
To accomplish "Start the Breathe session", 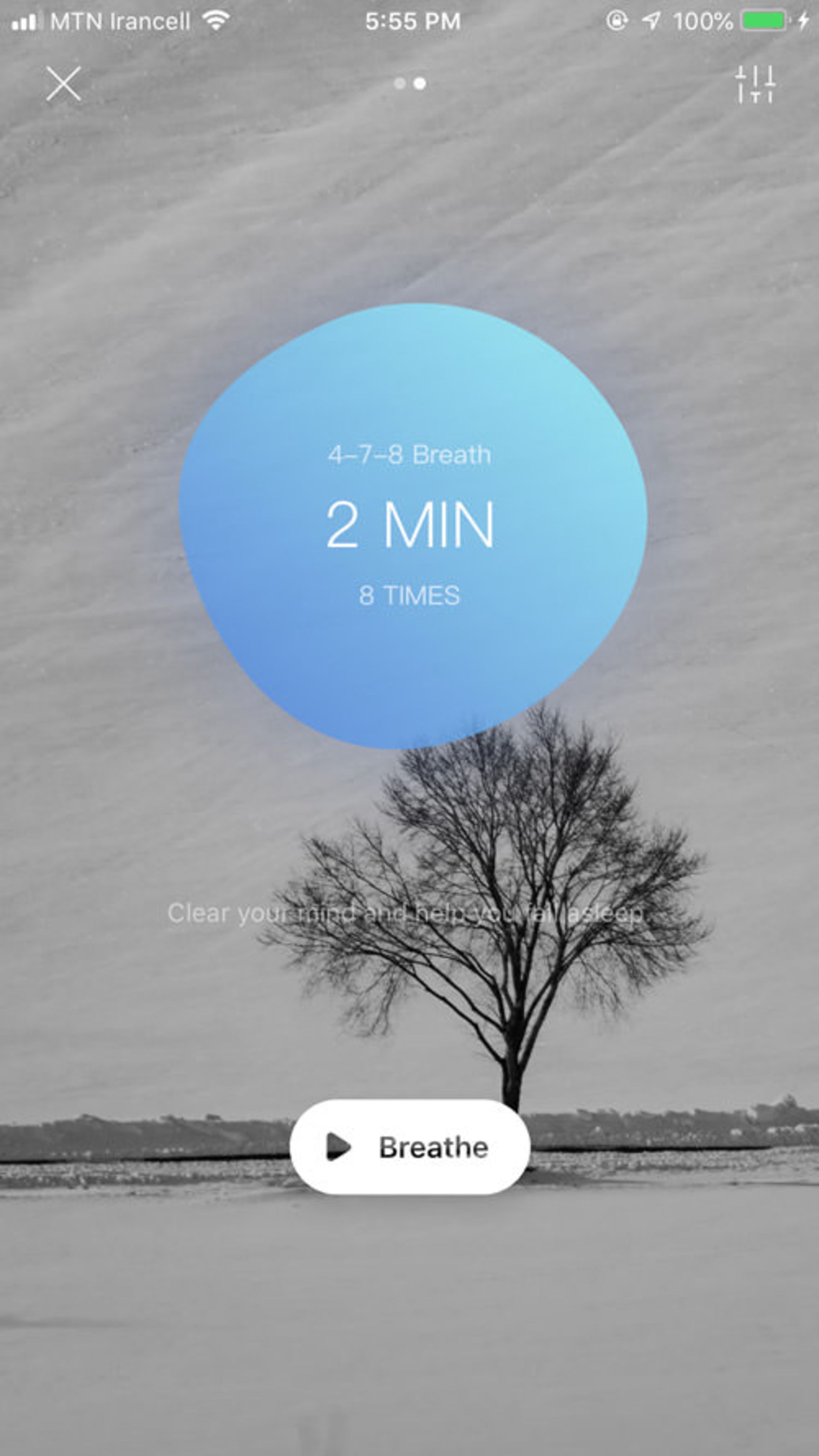I will click(410, 1147).
